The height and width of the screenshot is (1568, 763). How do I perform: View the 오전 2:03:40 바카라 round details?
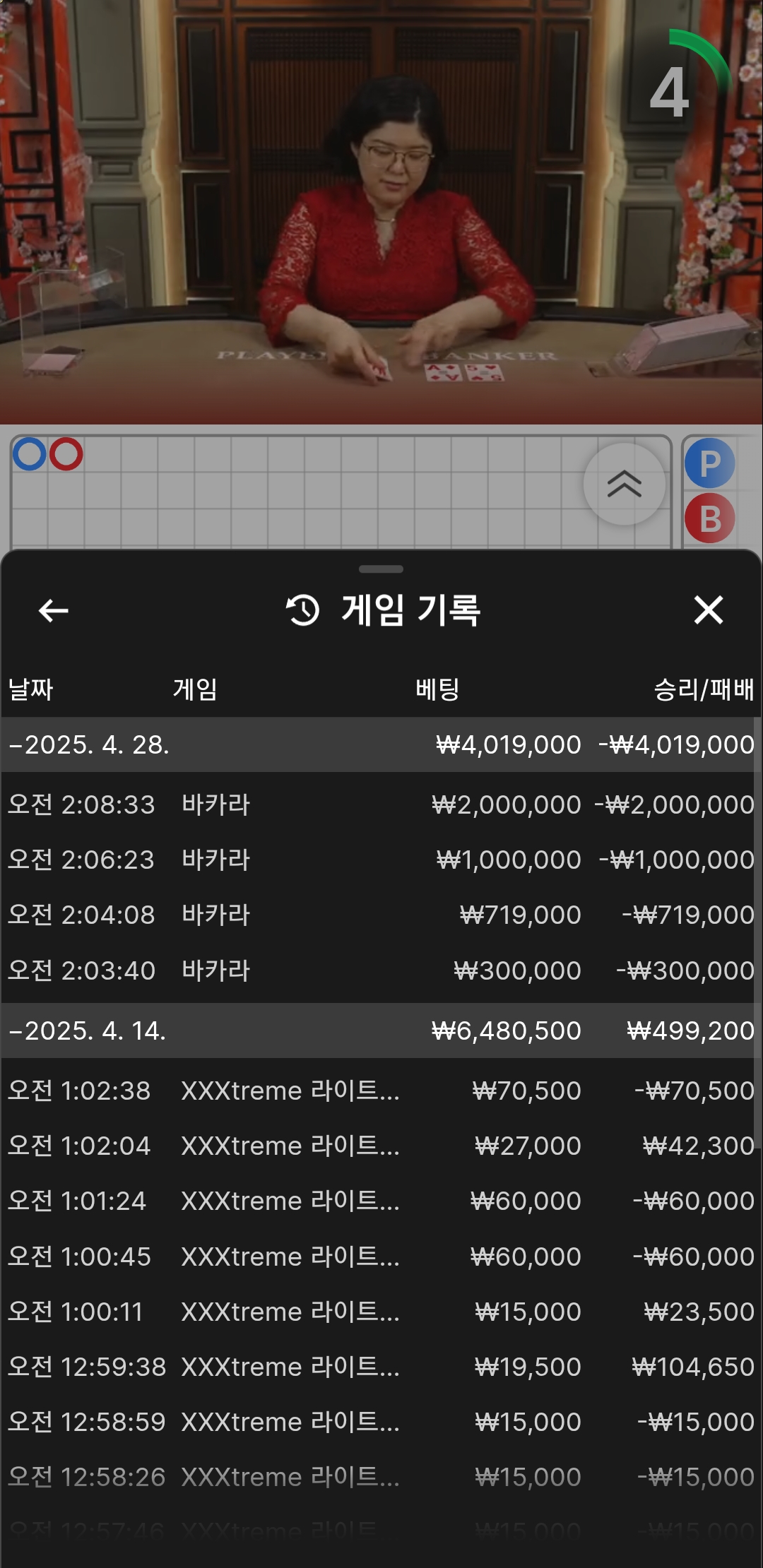pyautogui.click(x=380, y=970)
